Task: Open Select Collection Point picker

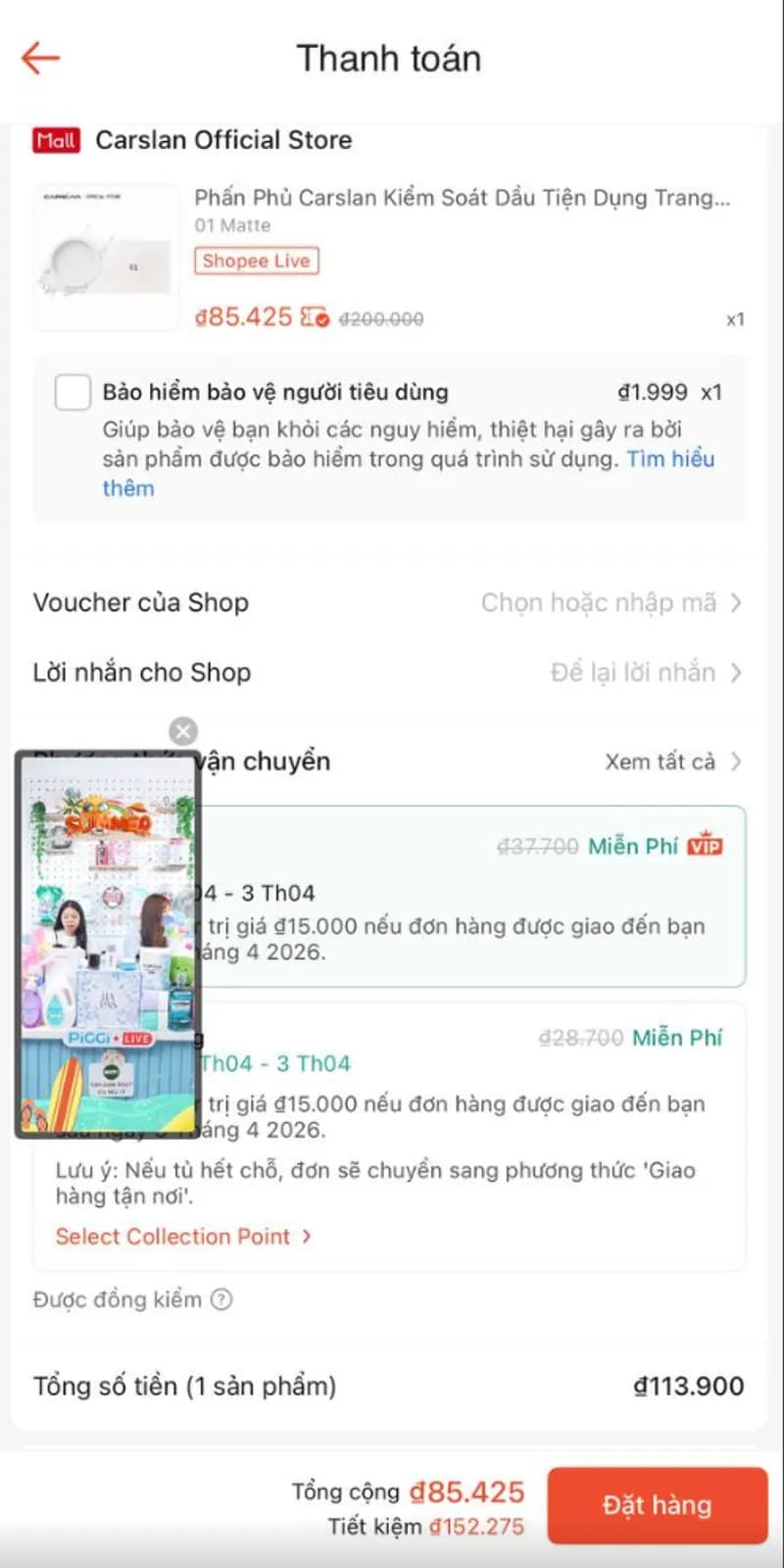Action: (x=181, y=1236)
